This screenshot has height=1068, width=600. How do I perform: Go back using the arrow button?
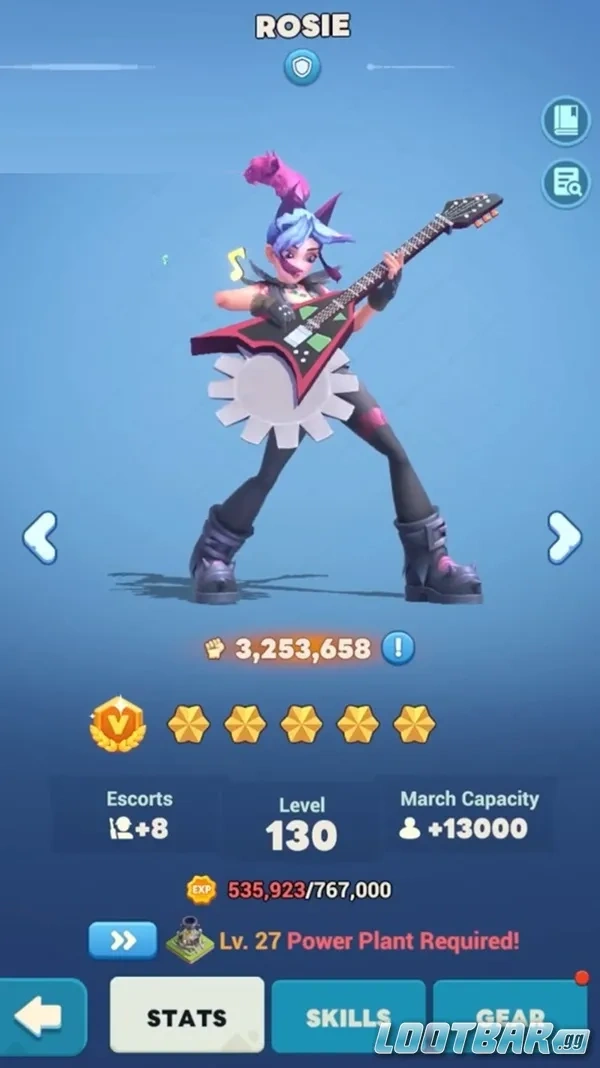pyautogui.click(x=39, y=1018)
